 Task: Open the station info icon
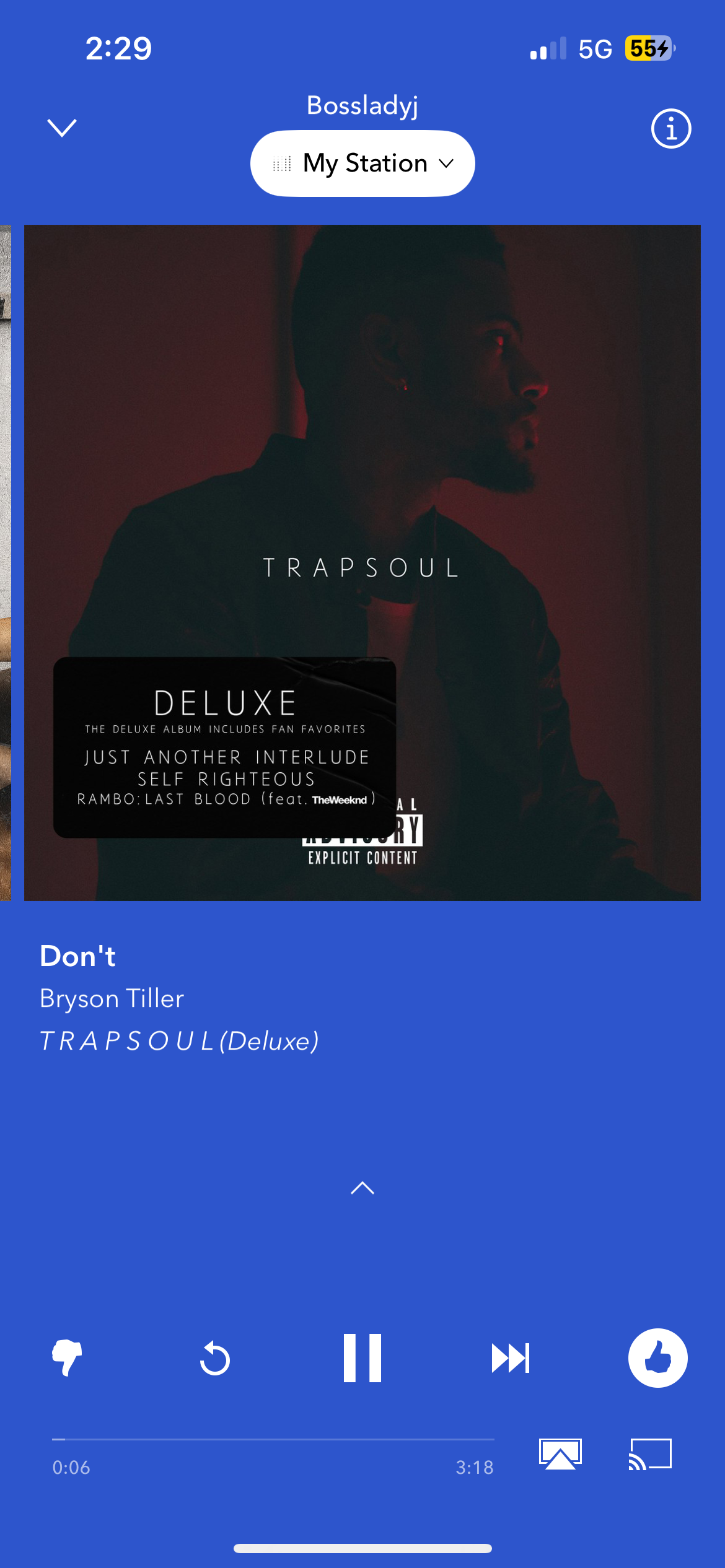(670, 129)
